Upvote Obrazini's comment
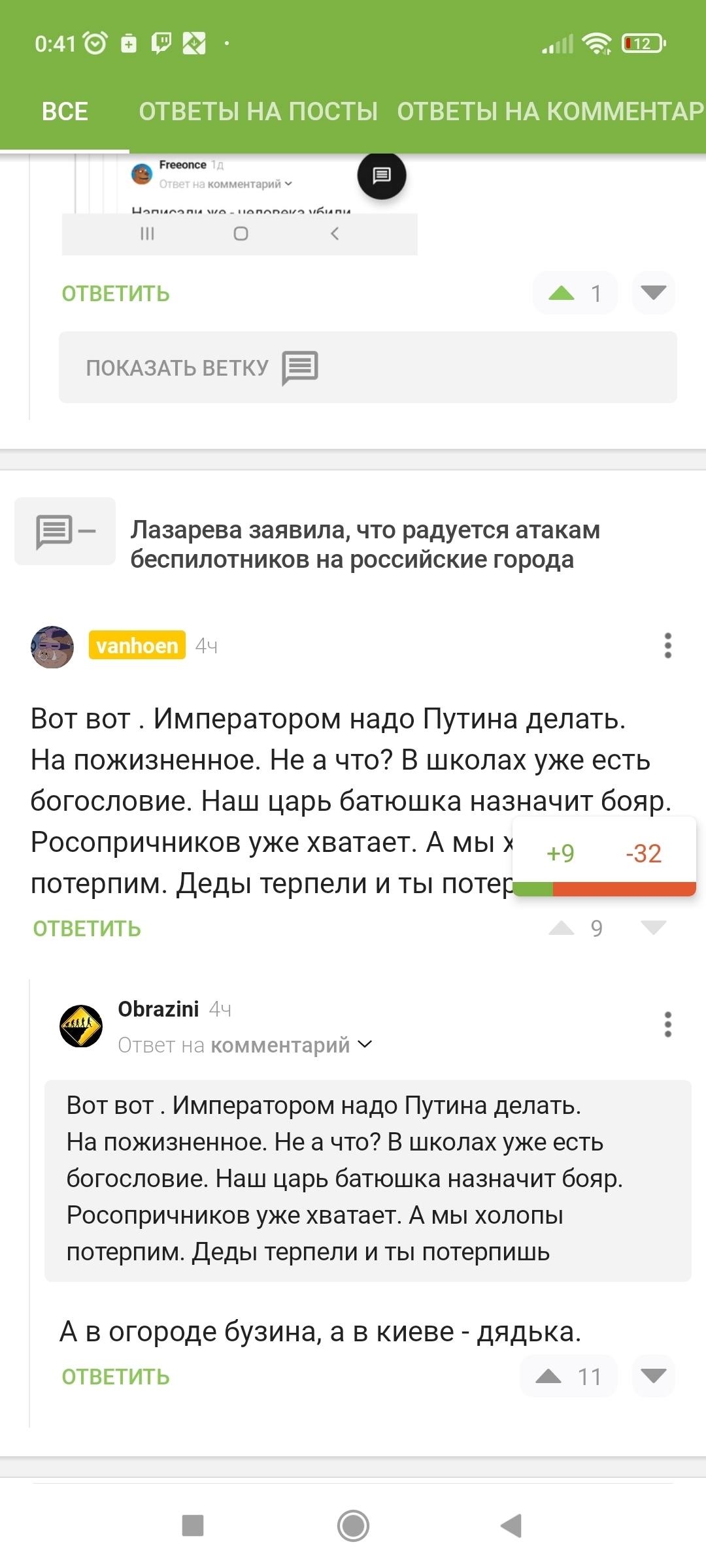706x1568 pixels. coord(548,1377)
